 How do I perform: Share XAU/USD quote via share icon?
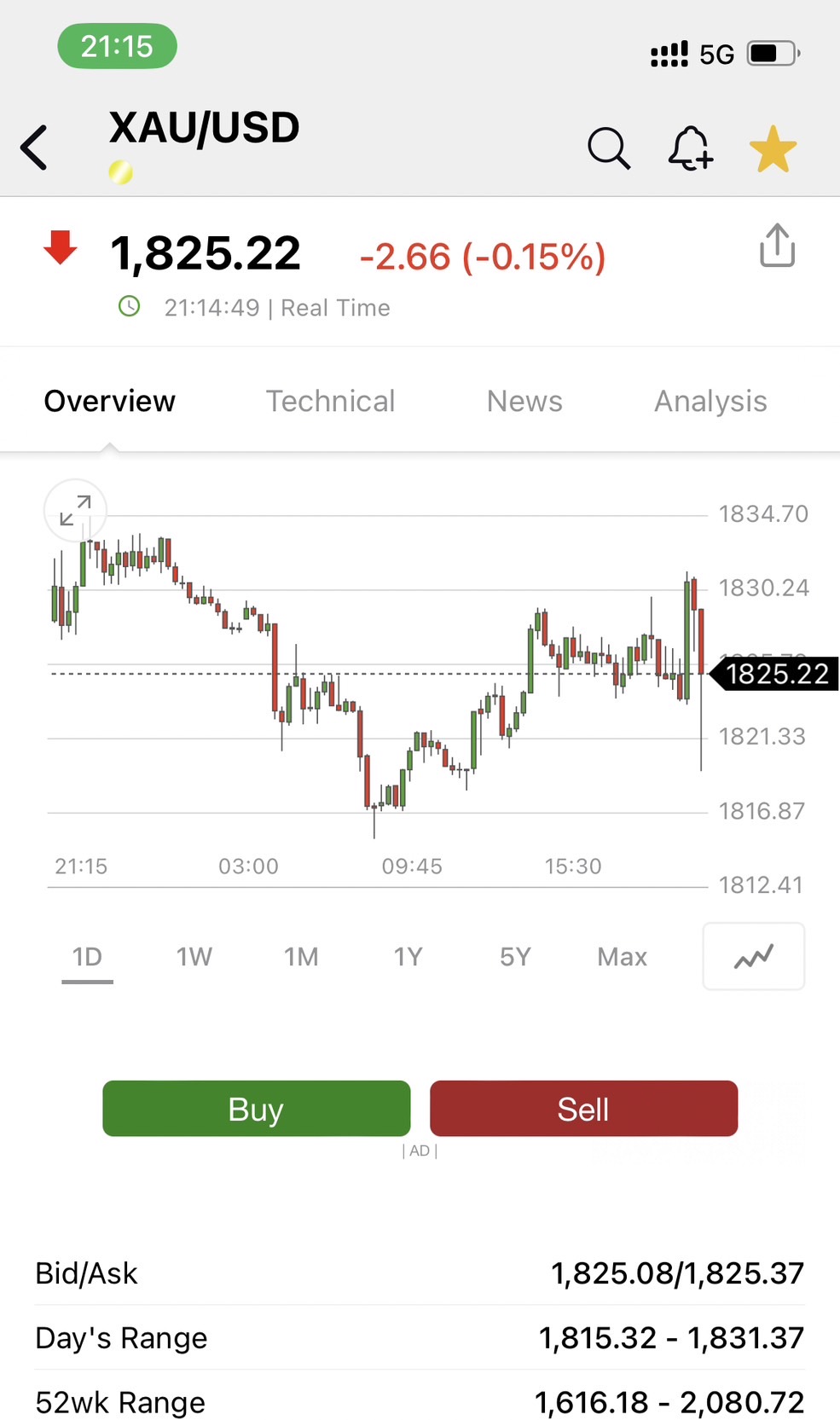click(777, 246)
